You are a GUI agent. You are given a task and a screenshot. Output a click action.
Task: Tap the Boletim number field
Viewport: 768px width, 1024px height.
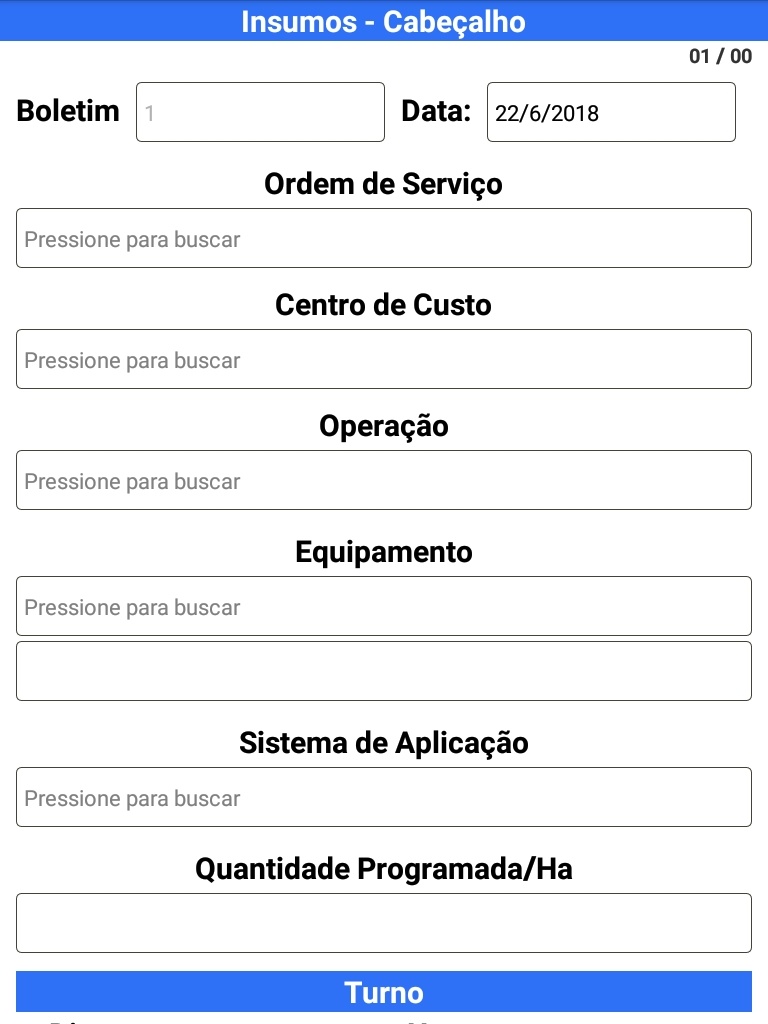coord(260,112)
